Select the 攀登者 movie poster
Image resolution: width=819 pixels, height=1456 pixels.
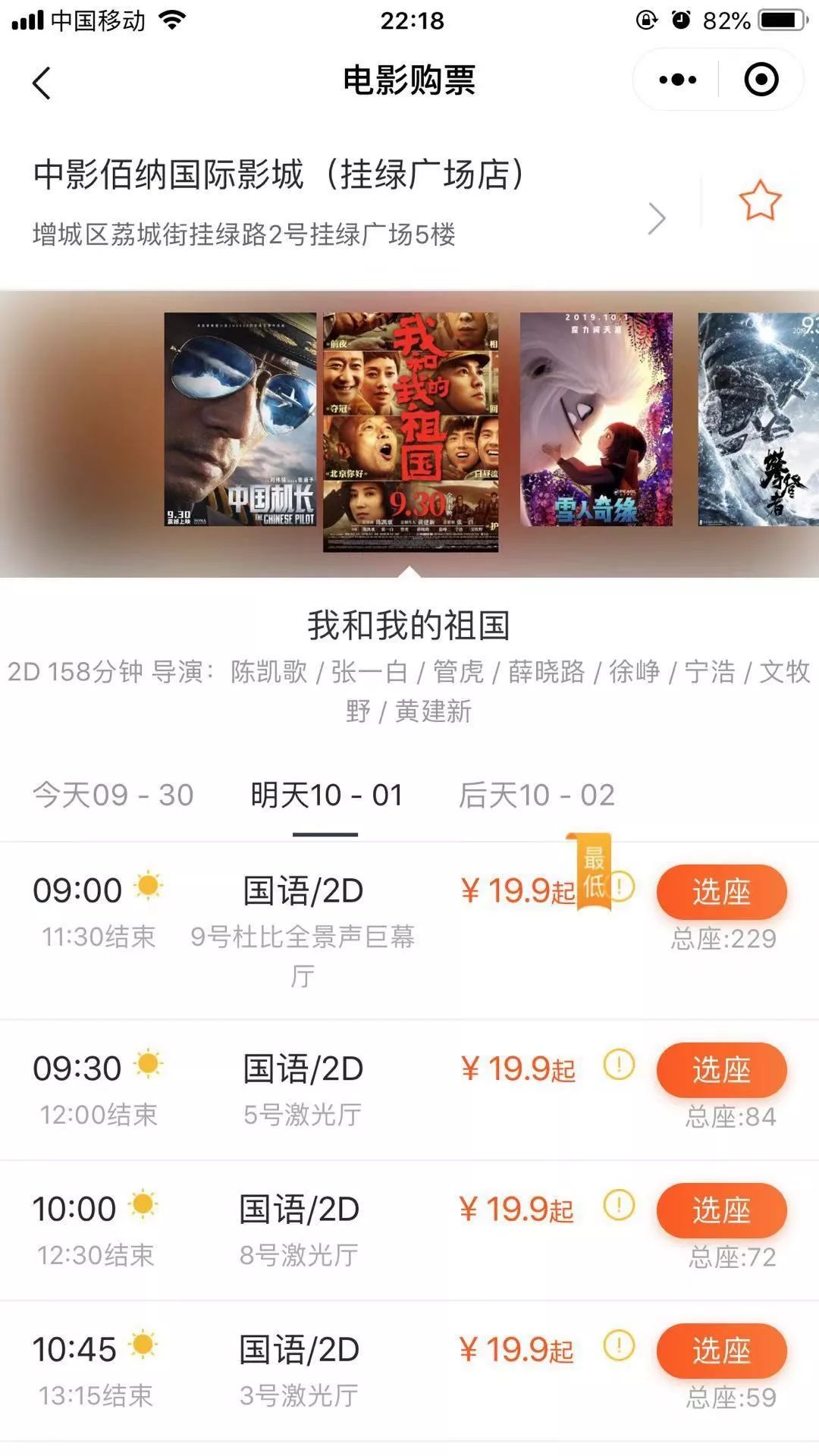pyautogui.click(x=758, y=419)
